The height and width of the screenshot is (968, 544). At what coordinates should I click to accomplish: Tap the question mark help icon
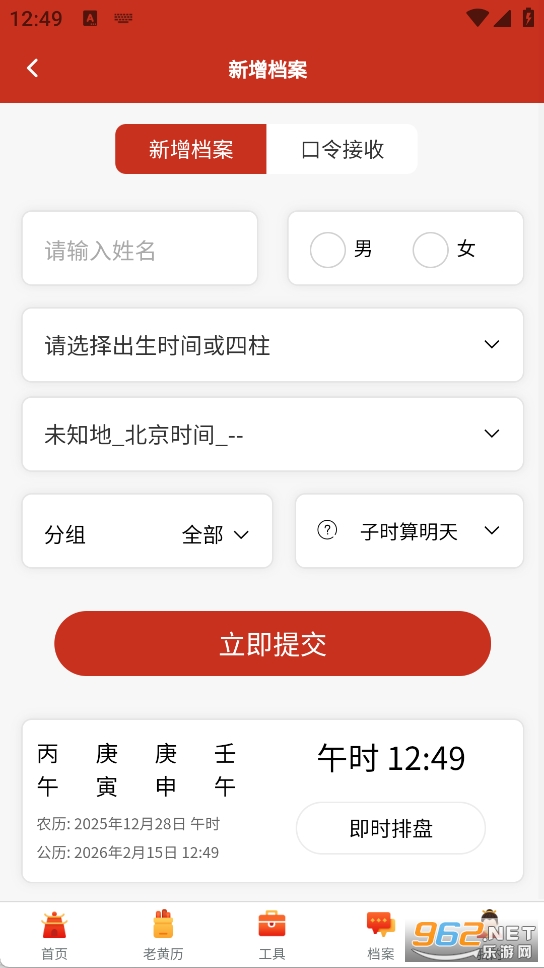point(327,530)
